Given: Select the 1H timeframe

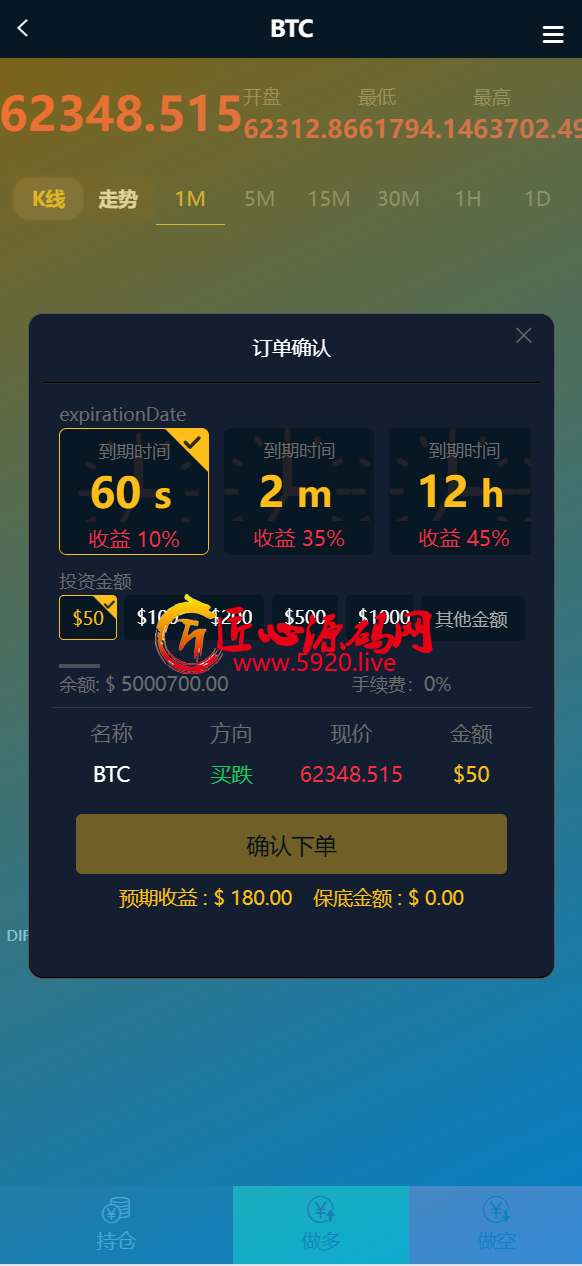Looking at the screenshot, I should click(x=468, y=198).
